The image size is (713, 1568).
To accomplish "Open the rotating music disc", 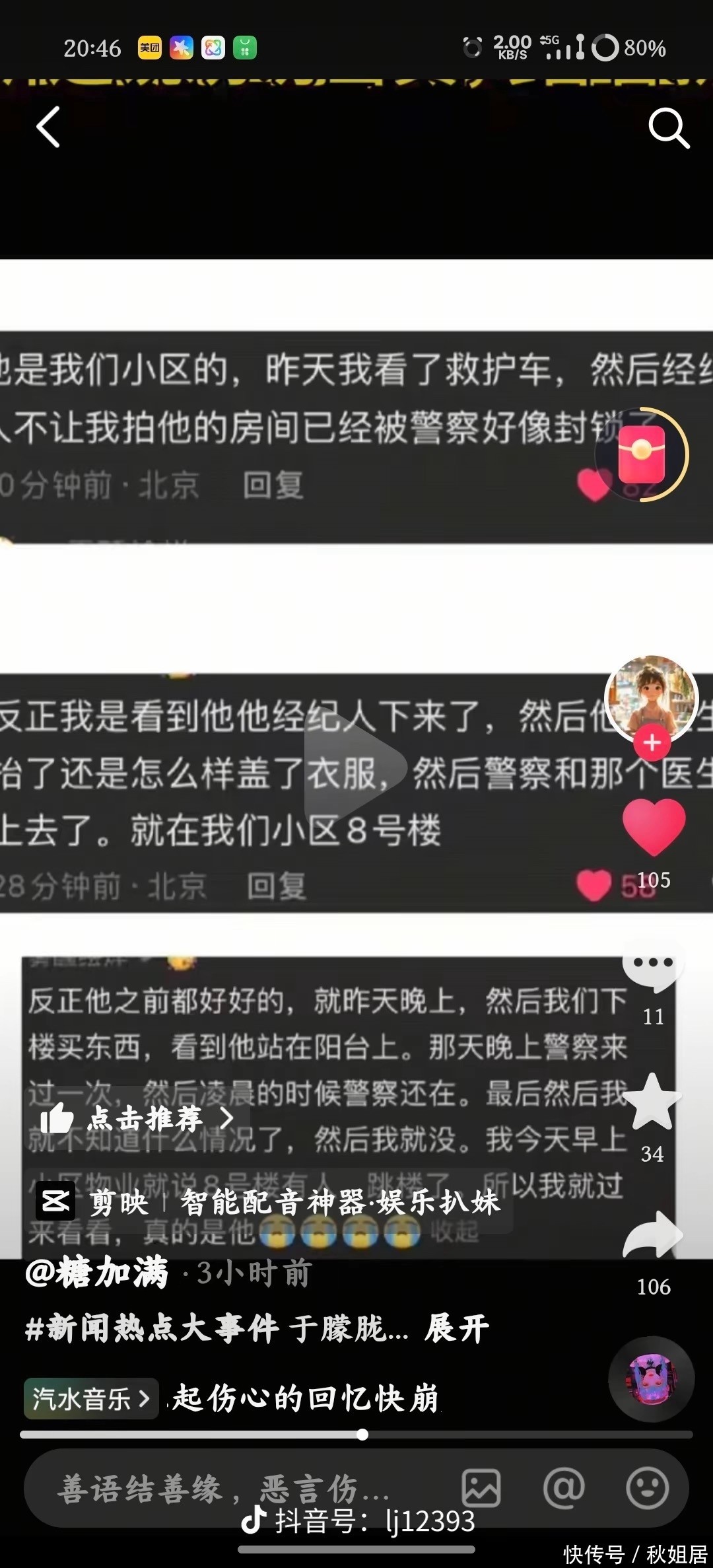I will 651,1379.
